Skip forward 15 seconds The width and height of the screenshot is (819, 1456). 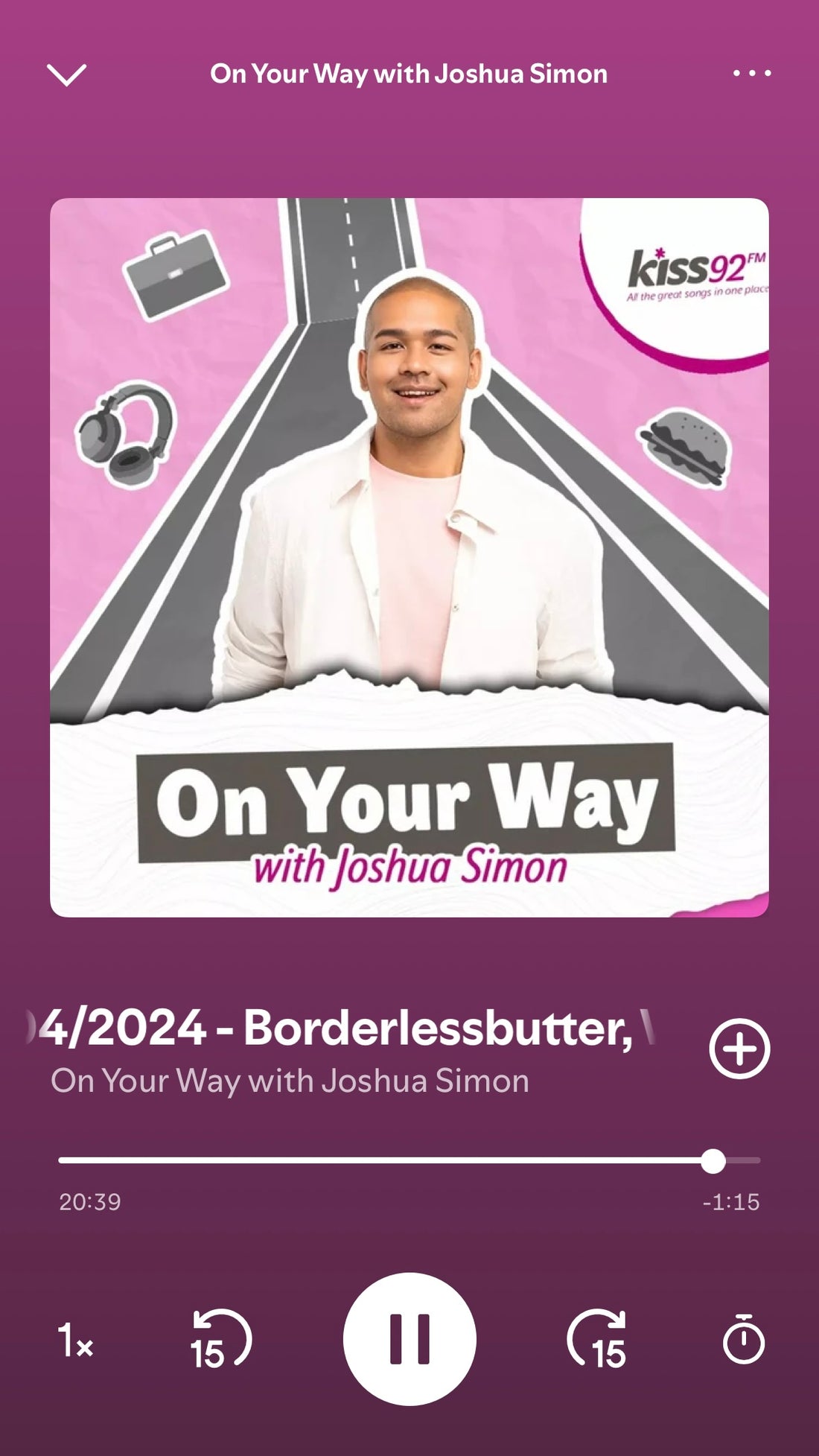[x=598, y=1341]
